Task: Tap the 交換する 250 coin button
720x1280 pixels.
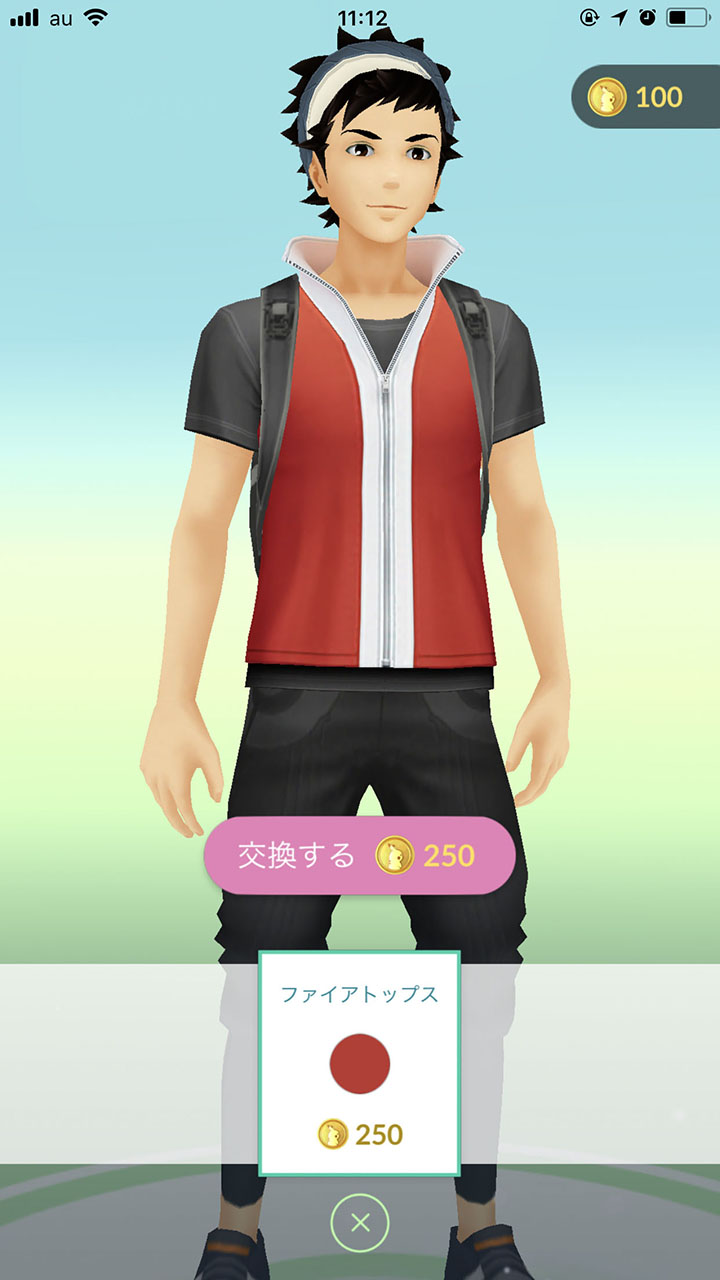Action: pyautogui.click(x=359, y=855)
